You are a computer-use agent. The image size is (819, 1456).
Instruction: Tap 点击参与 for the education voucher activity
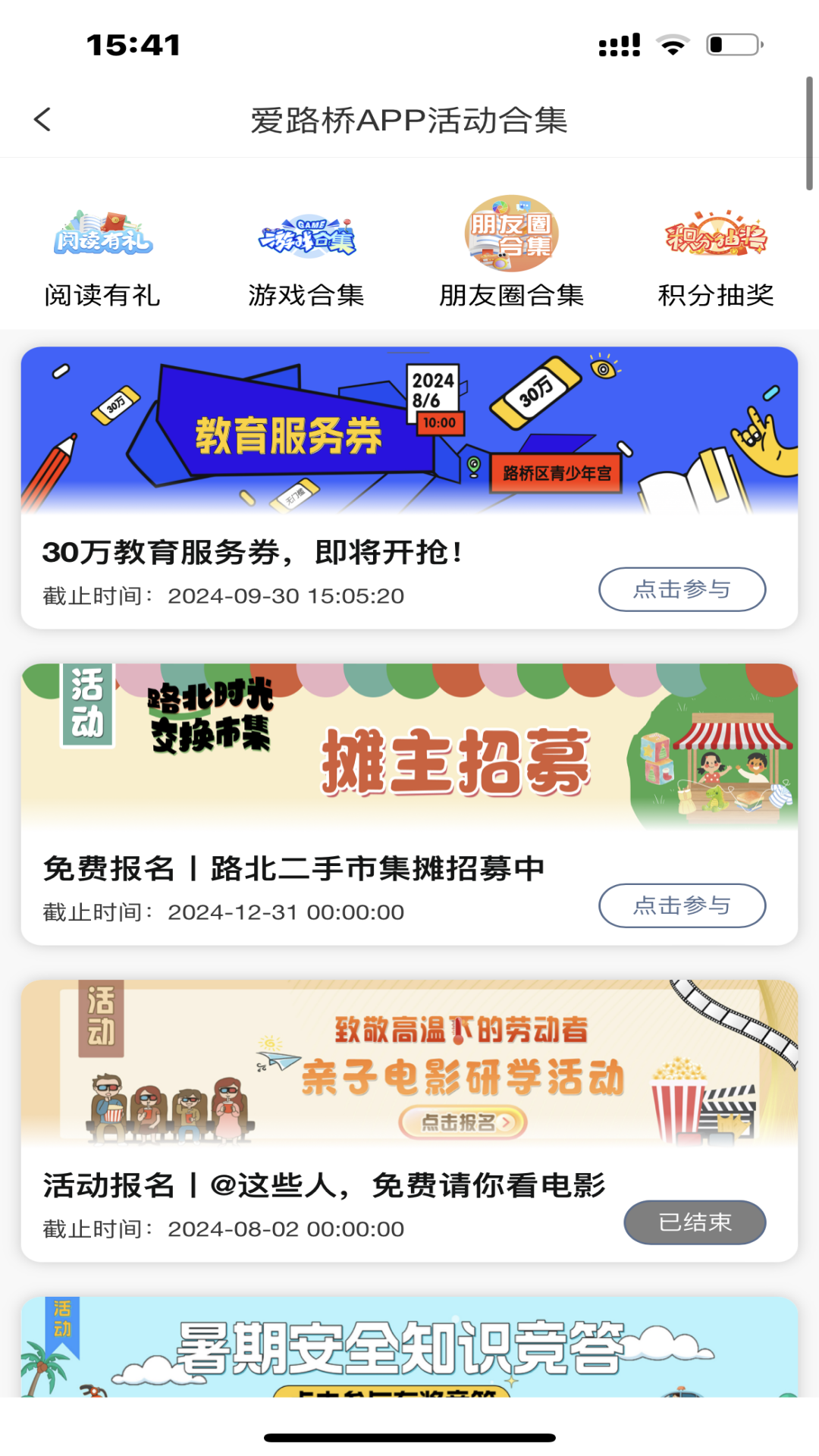point(682,588)
